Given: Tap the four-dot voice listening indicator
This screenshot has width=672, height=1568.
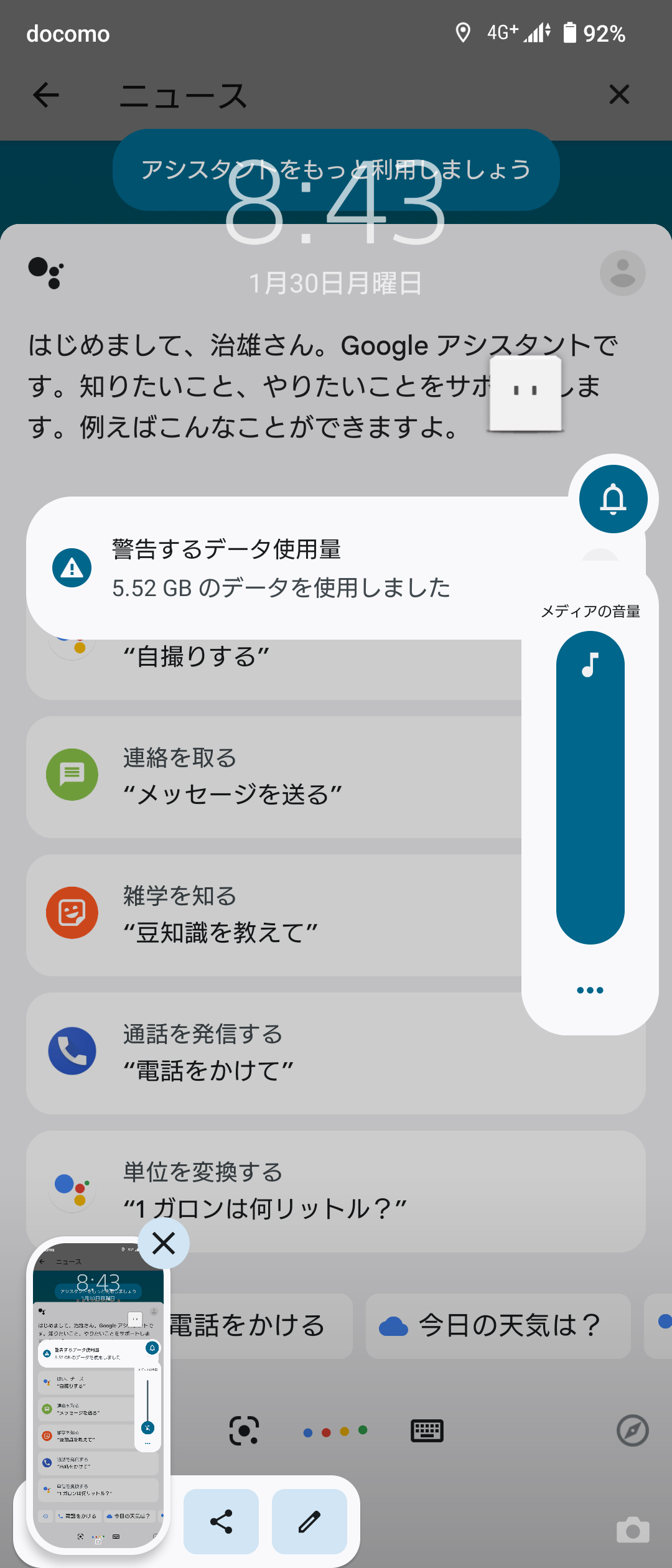Looking at the screenshot, I should click(x=335, y=1432).
